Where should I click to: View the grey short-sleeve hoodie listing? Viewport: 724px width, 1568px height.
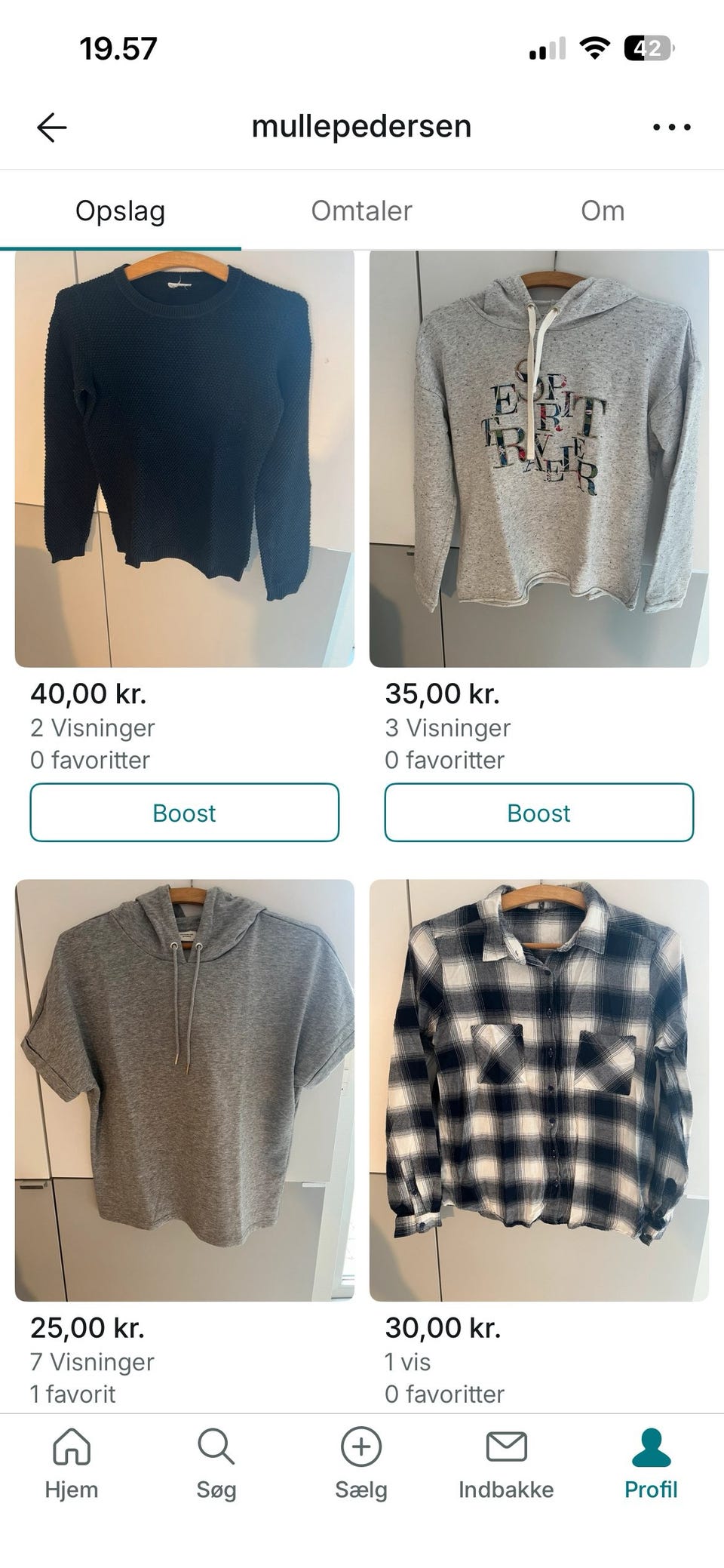(x=185, y=1090)
